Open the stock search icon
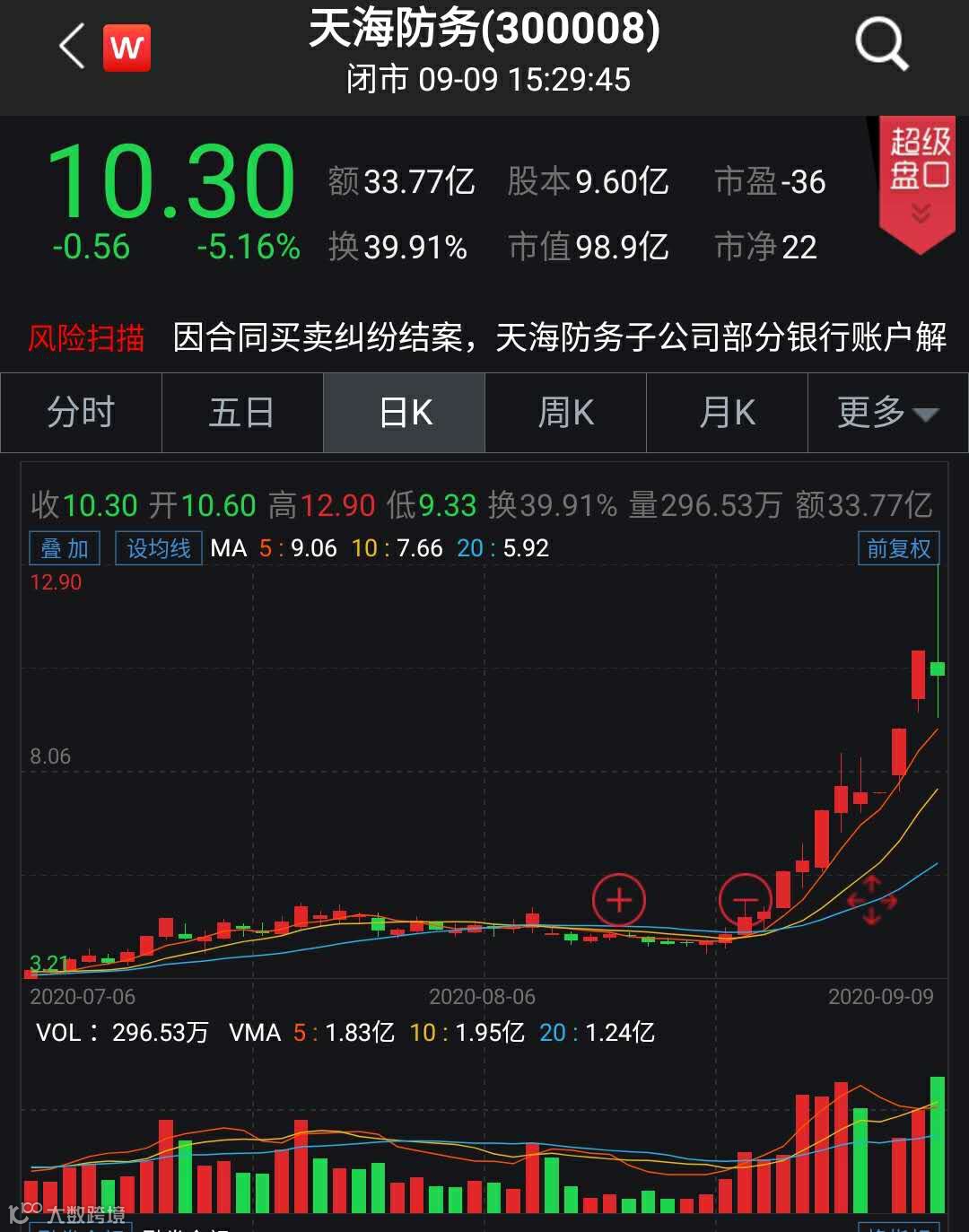Screen dimensions: 969x1232 (x=881, y=43)
